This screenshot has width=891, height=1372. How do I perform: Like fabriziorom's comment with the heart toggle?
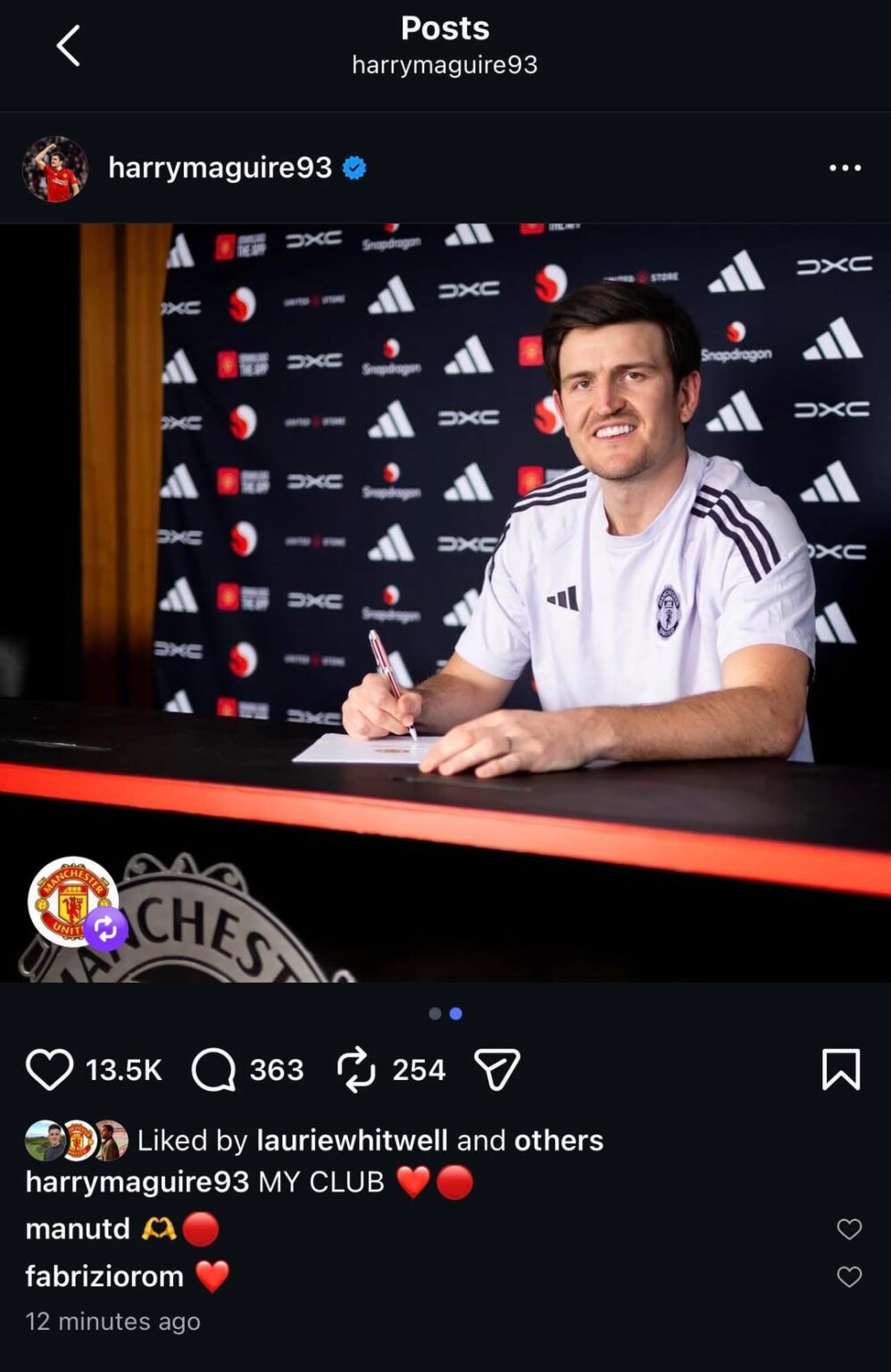(851, 1276)
